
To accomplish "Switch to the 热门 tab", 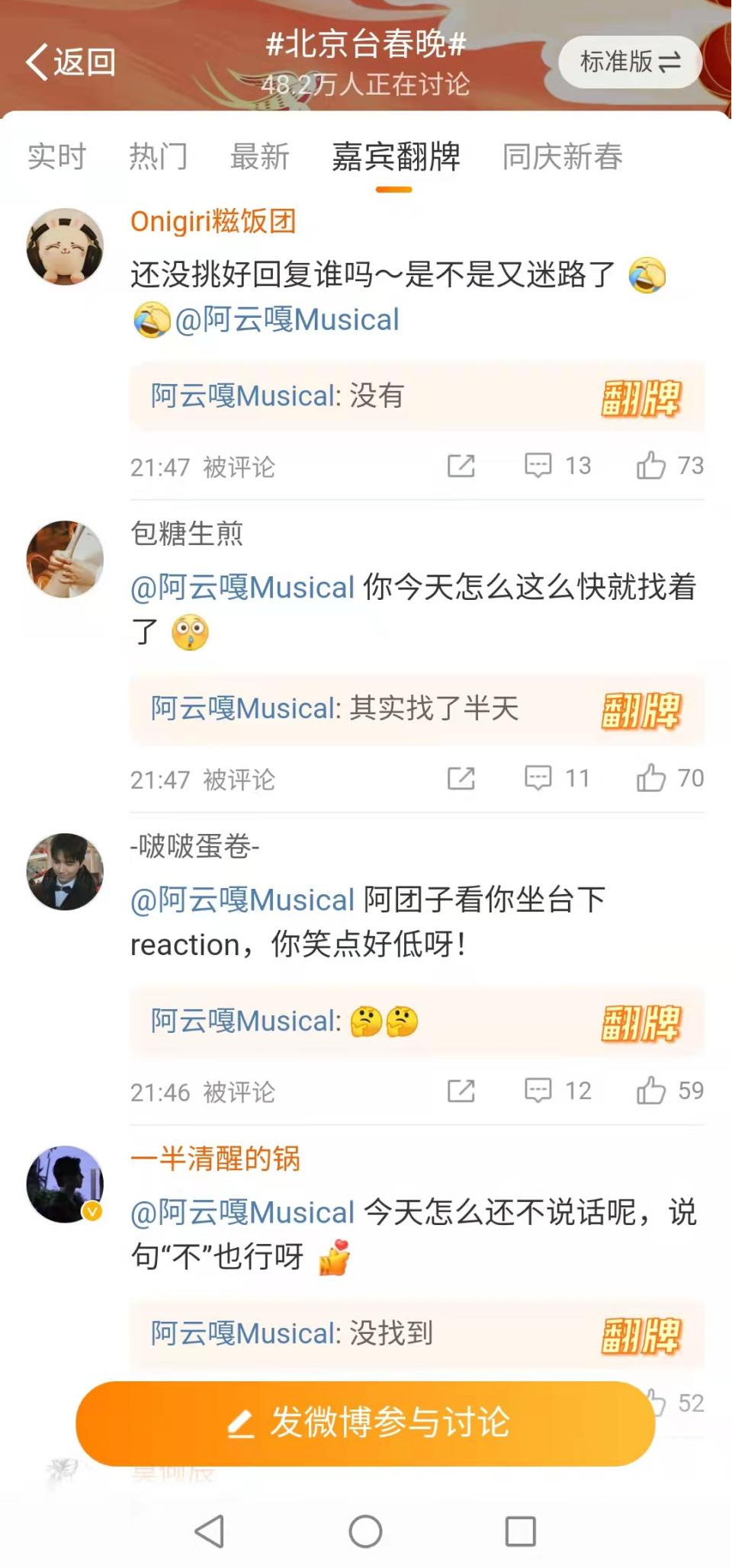I will pyautogui.click(x=158, y=157).
